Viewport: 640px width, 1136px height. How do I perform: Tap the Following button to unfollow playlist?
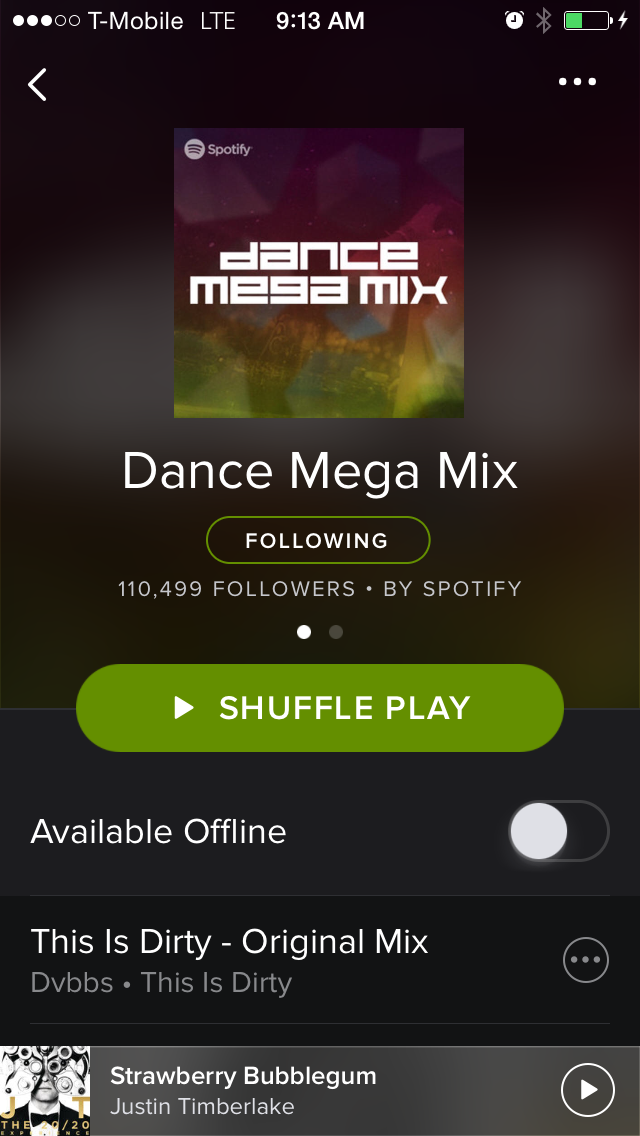(318, 540)
